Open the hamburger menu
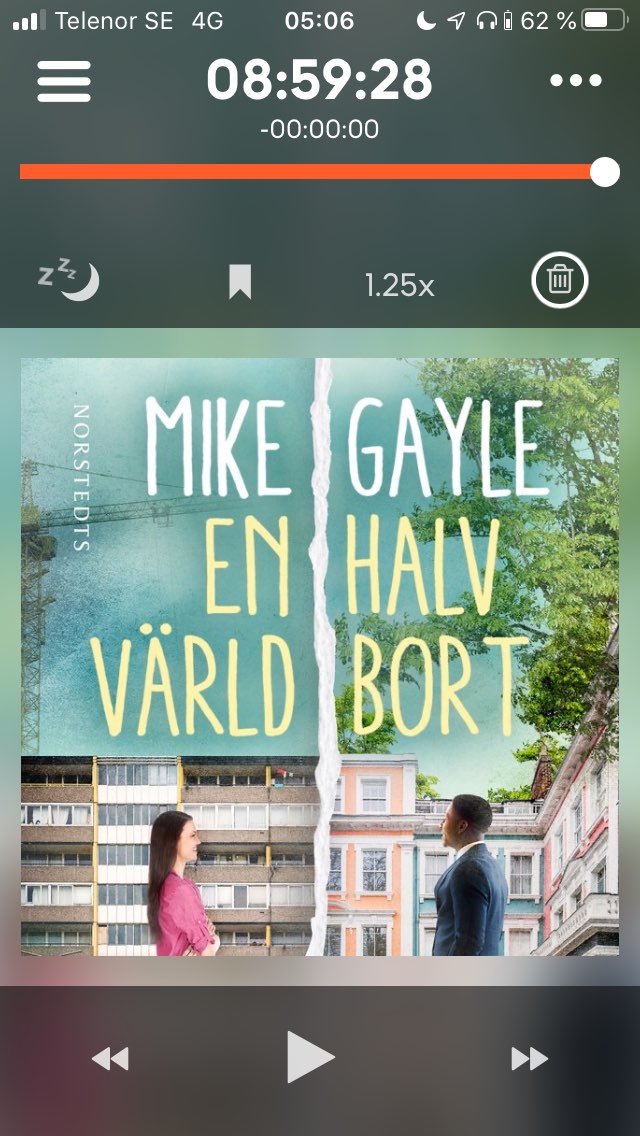 click(x=64, y=81)
